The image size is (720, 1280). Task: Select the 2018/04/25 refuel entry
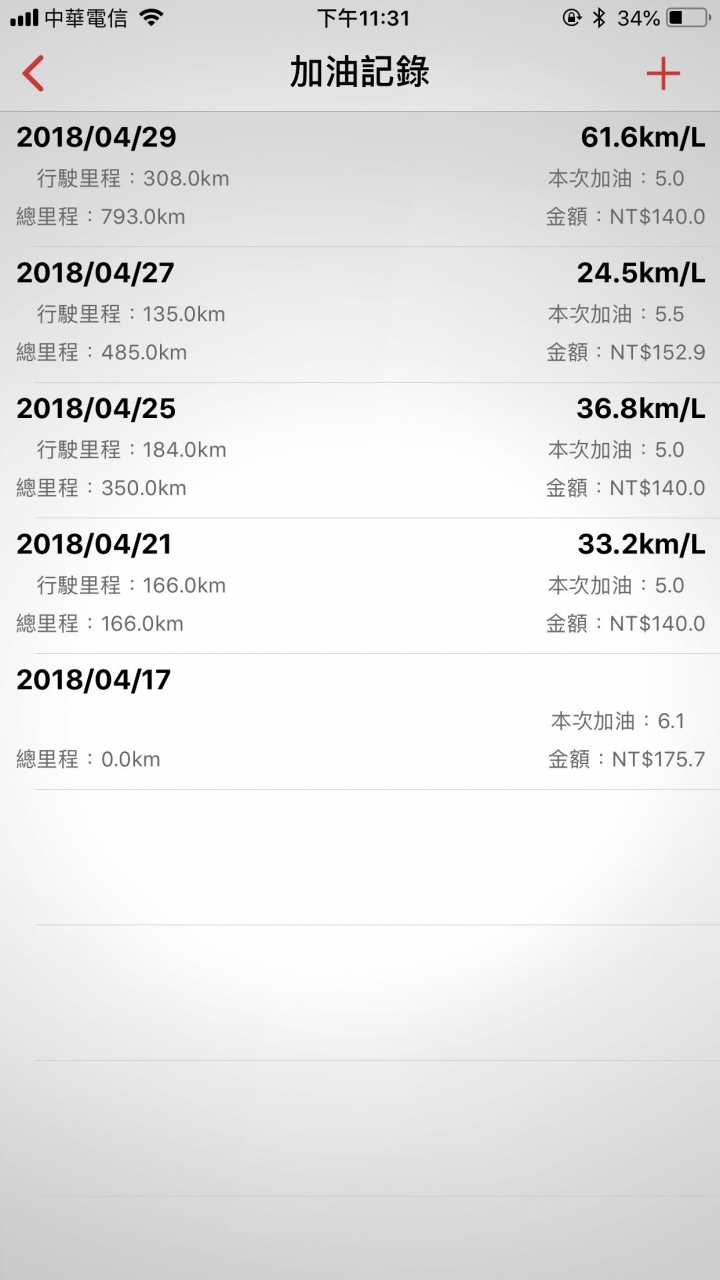360,450
